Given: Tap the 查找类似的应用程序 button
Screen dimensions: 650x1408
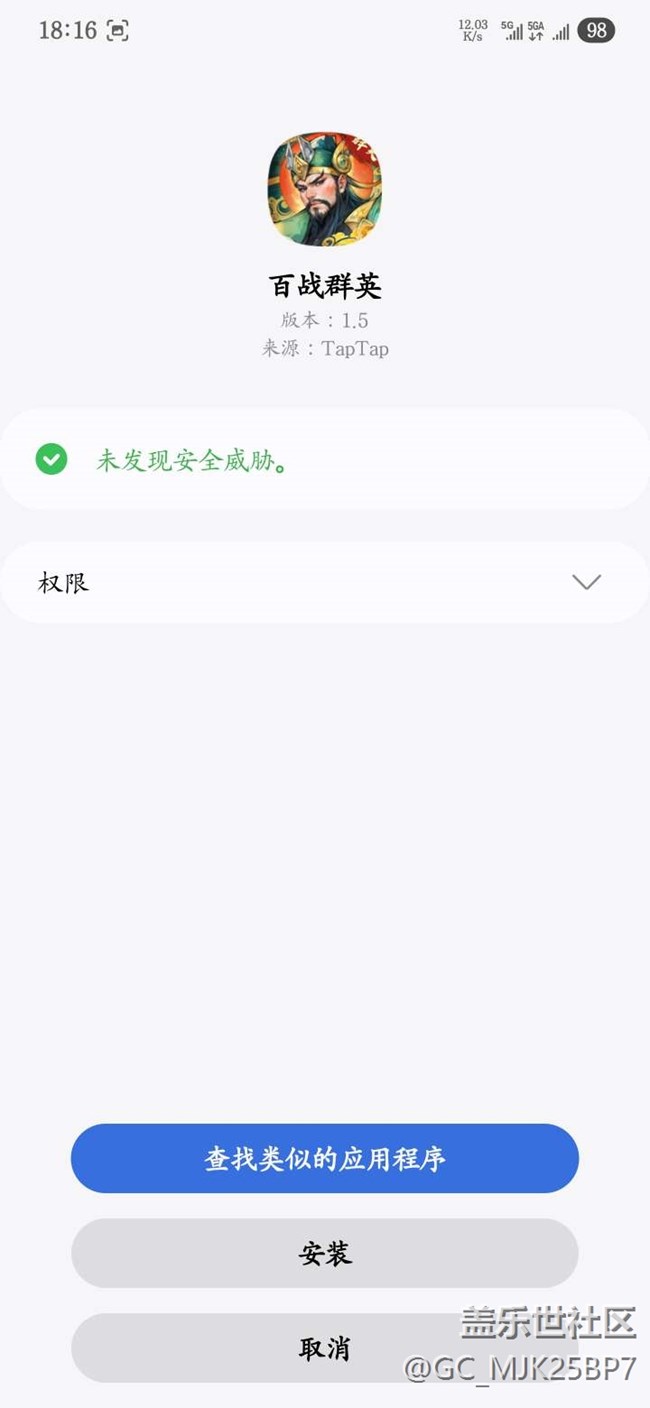Looking at the screenshot, I should 325,1158.
